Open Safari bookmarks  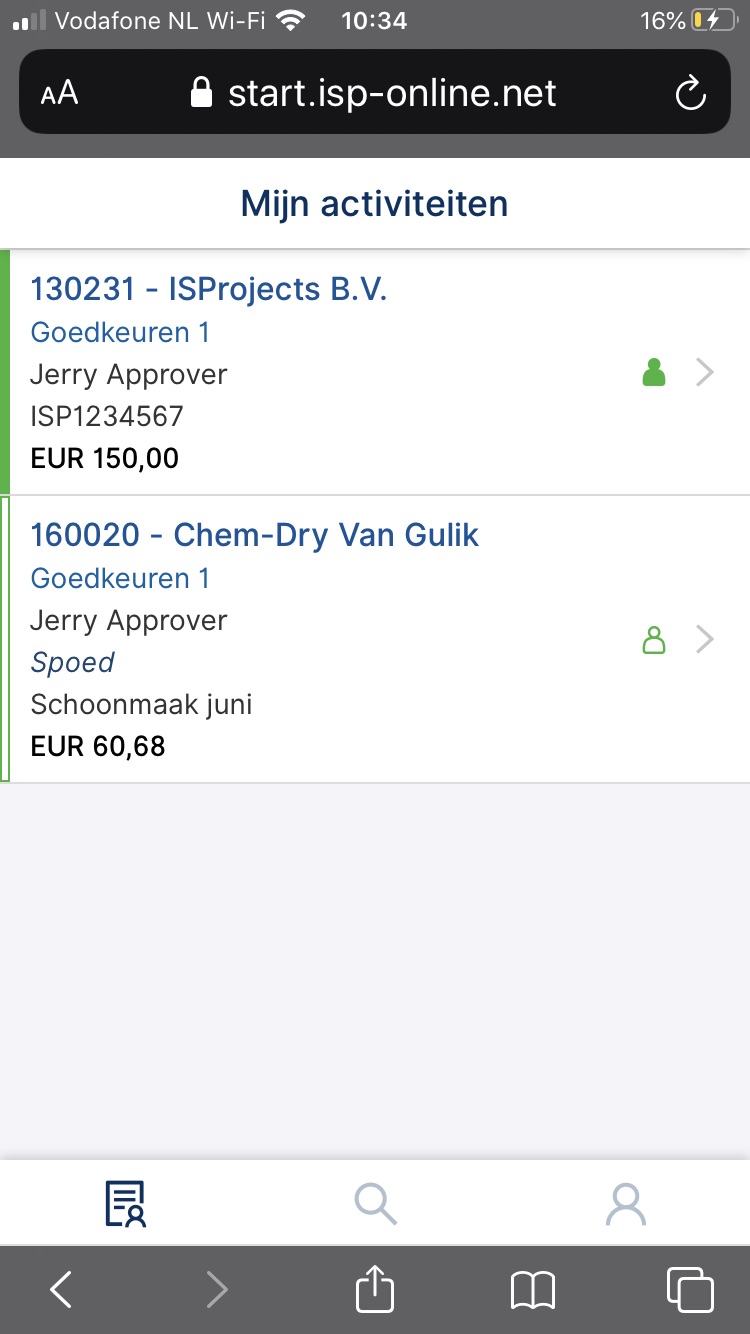pyautogui.click(x=532, y=1290)
